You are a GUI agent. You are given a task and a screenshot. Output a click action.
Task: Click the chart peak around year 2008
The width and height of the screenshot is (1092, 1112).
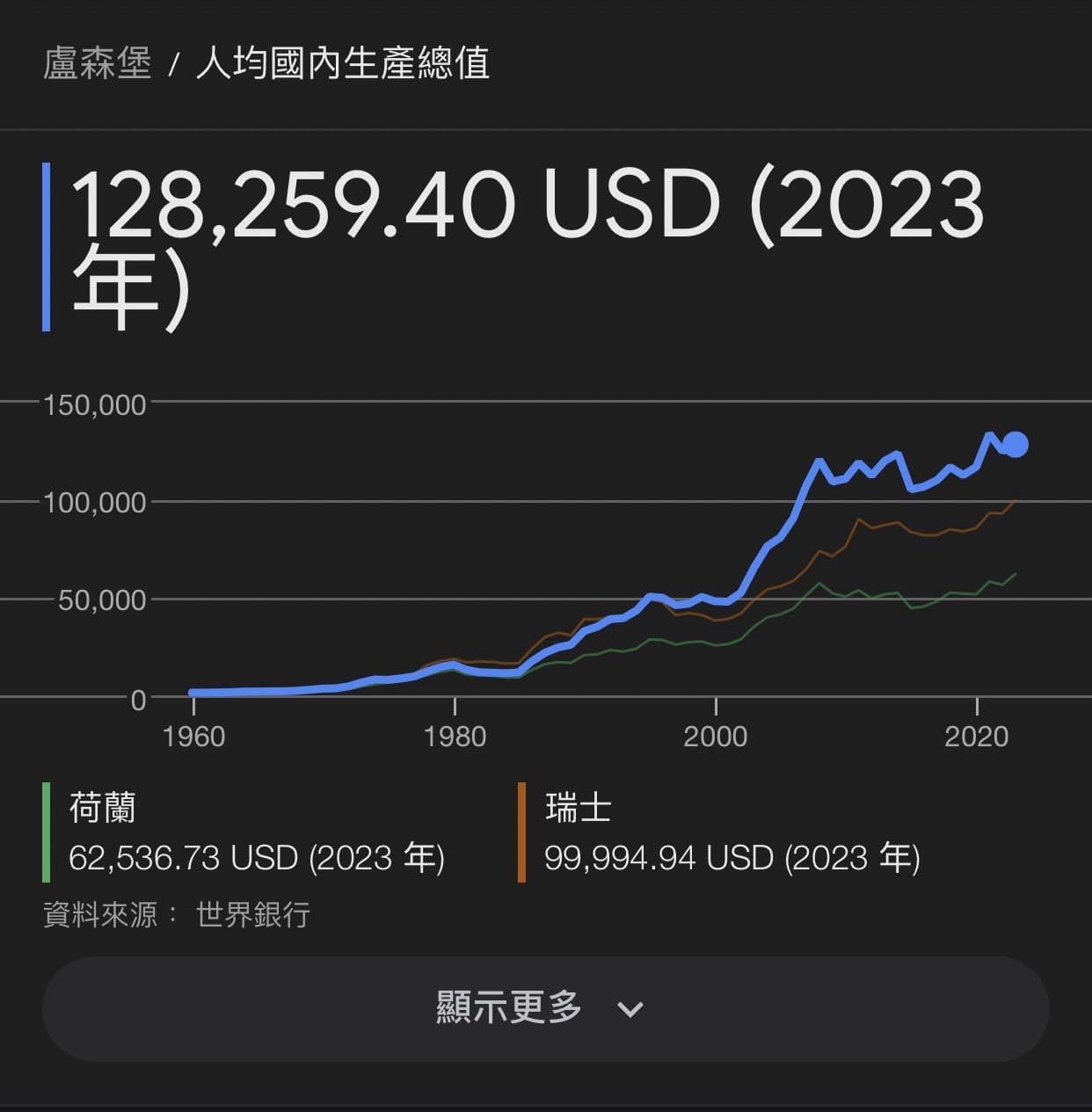tap(819, 459)
